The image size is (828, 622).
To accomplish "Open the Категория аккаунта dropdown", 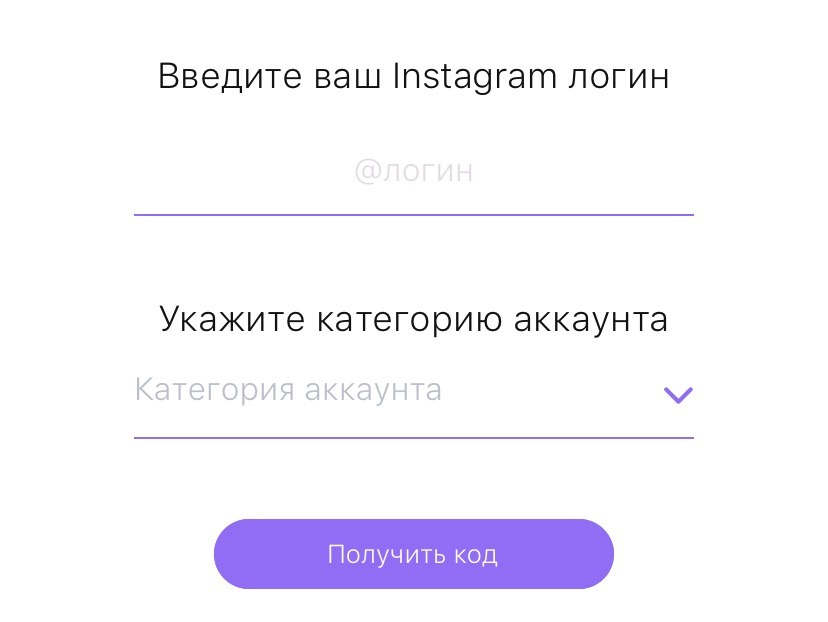I will click(413, 392).
